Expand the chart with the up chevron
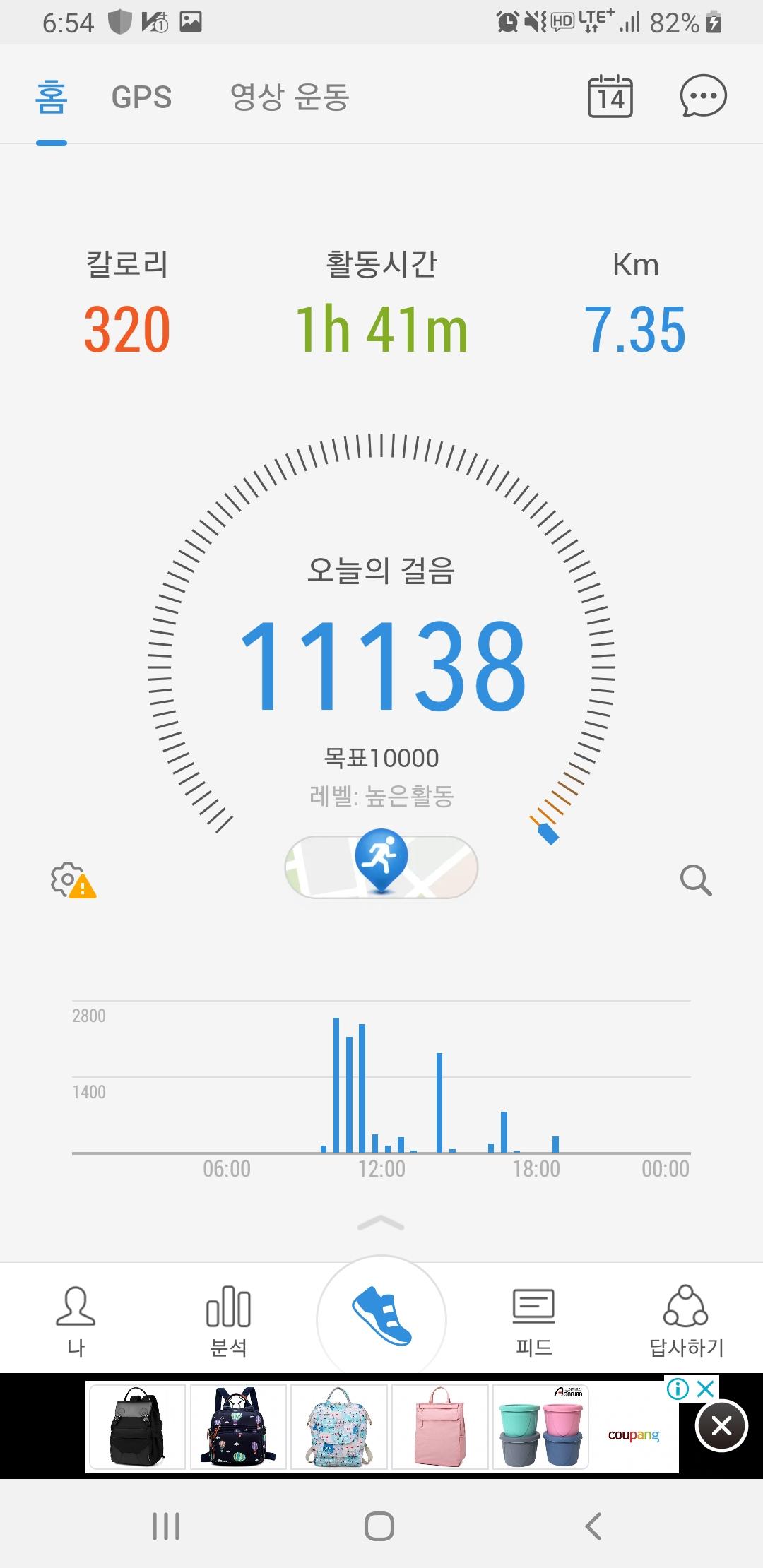 point(381,1223)
